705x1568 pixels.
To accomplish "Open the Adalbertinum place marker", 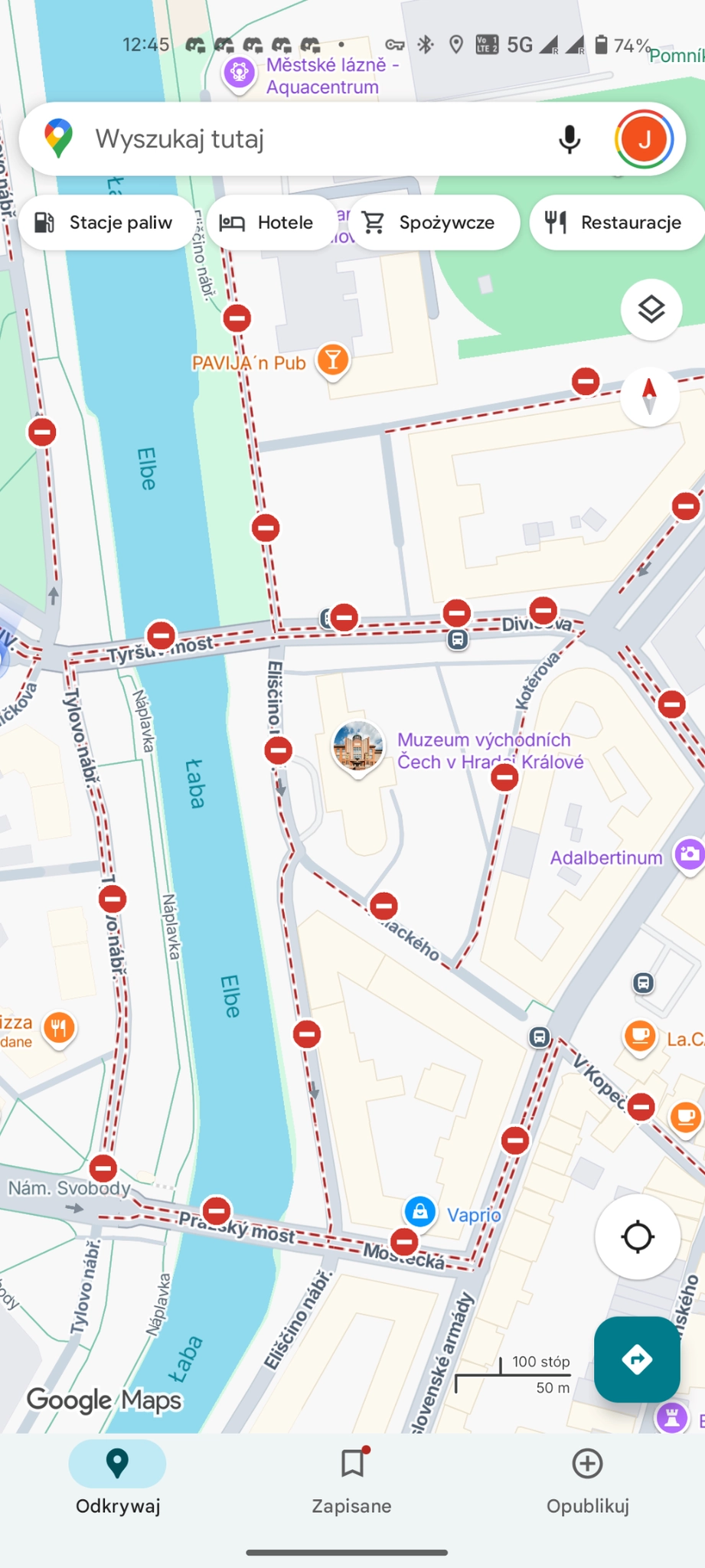I will (689, 854).
